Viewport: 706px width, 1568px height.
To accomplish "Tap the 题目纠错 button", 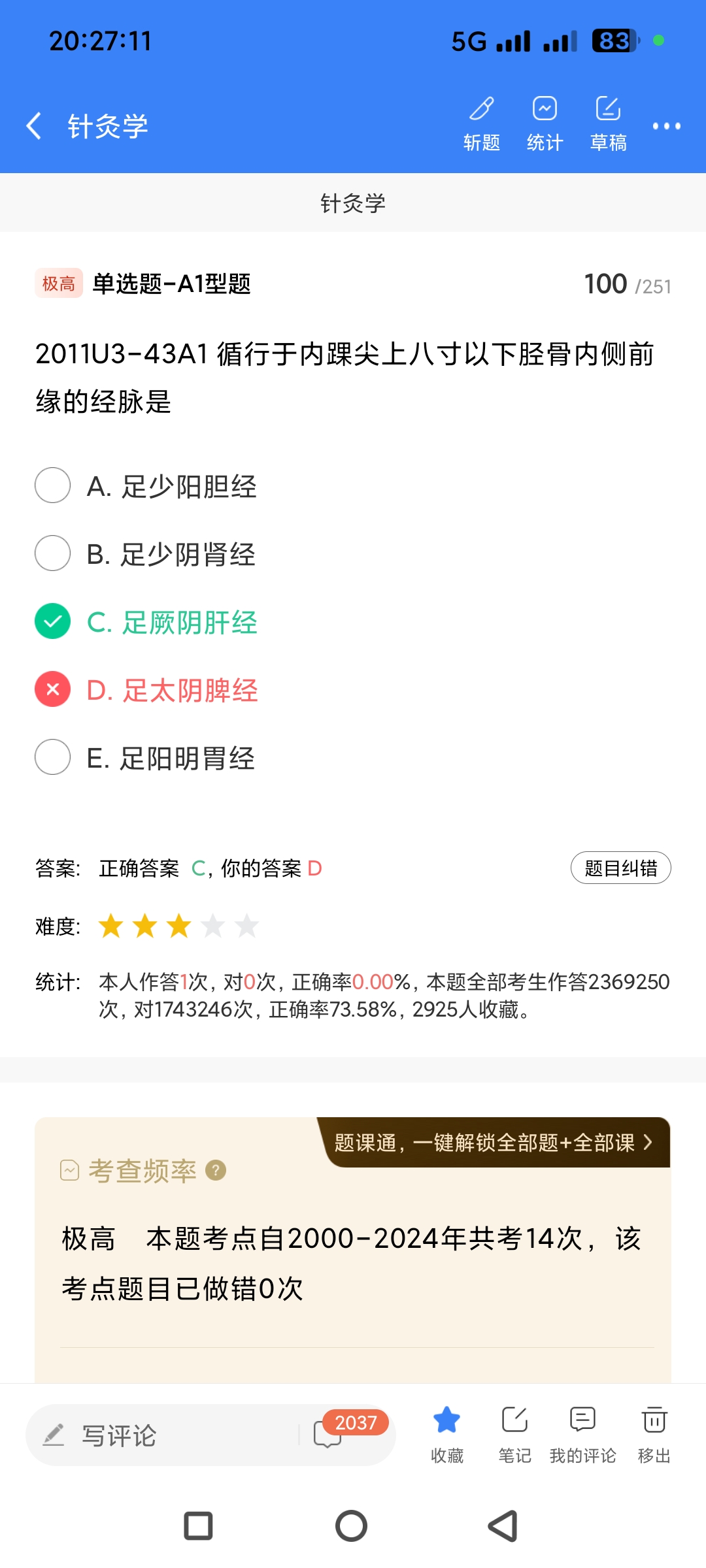I will click(x=620, y=868).
